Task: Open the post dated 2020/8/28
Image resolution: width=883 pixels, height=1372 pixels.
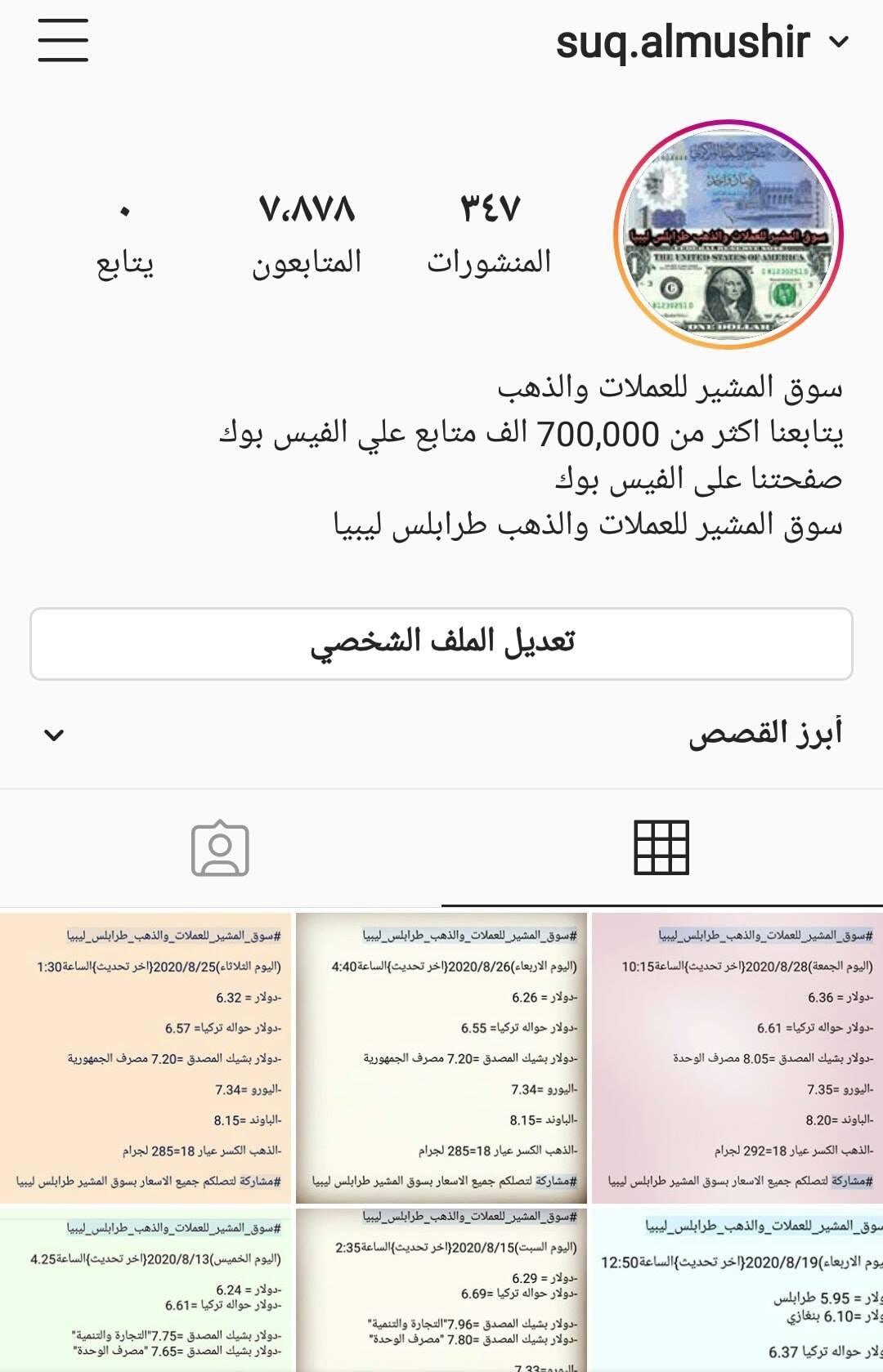Action: [x=737, y=1058]
